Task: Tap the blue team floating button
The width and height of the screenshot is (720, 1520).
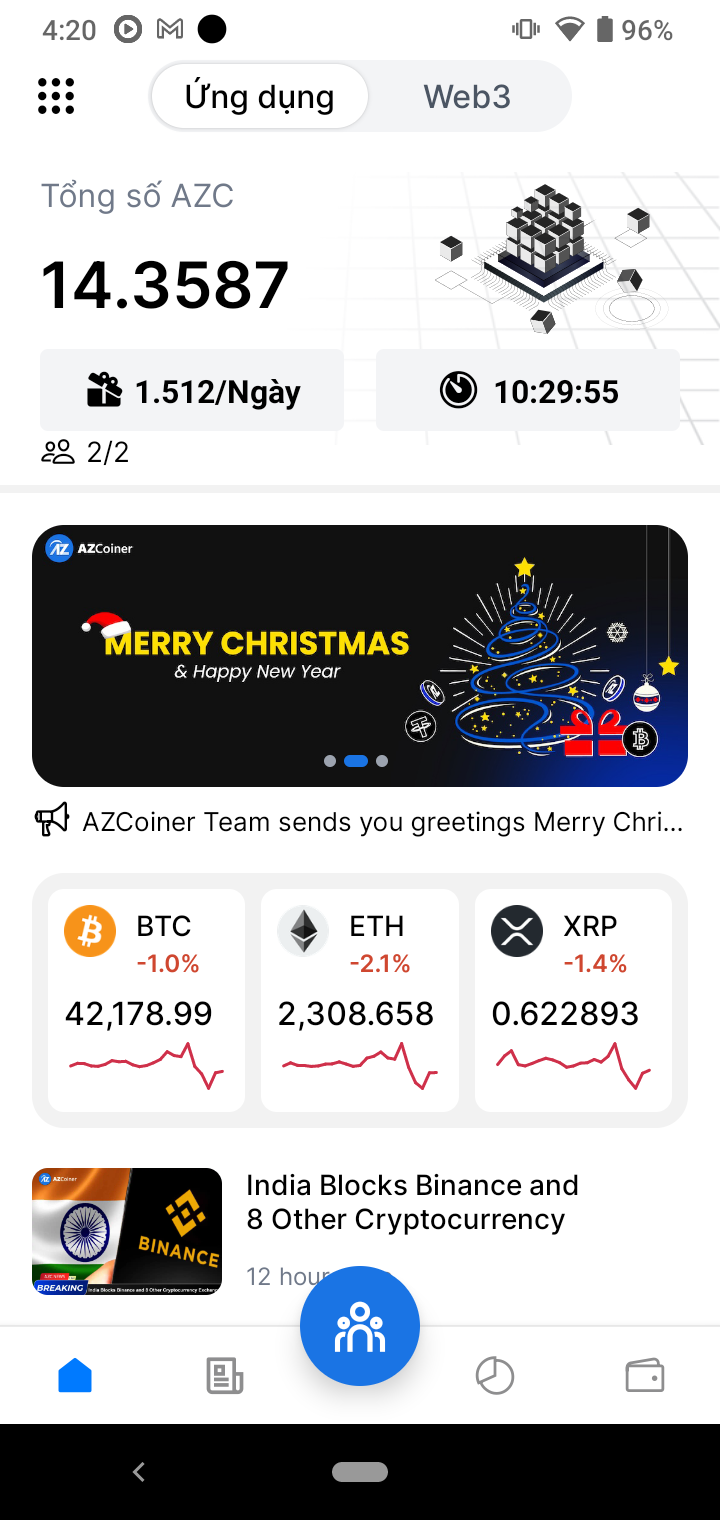Action: point(360,1326)
